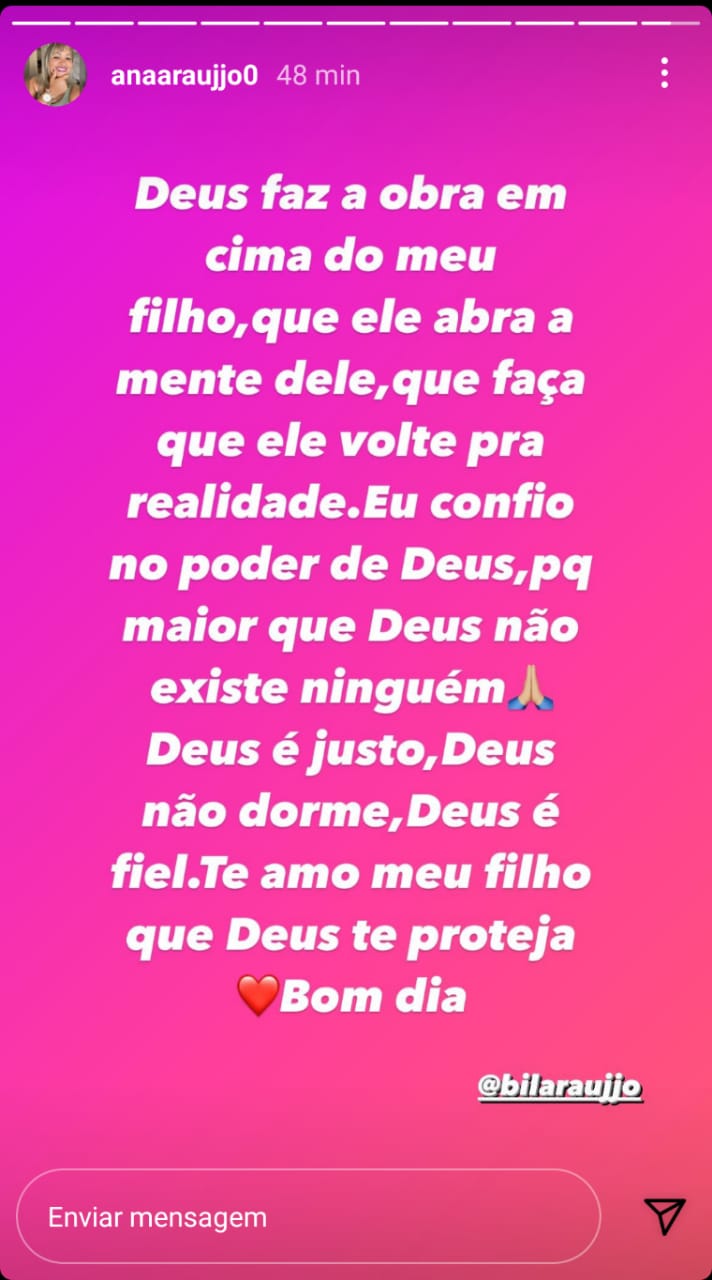
Task: Open the three-dot story options menu
Action: [x=664, y=73]
